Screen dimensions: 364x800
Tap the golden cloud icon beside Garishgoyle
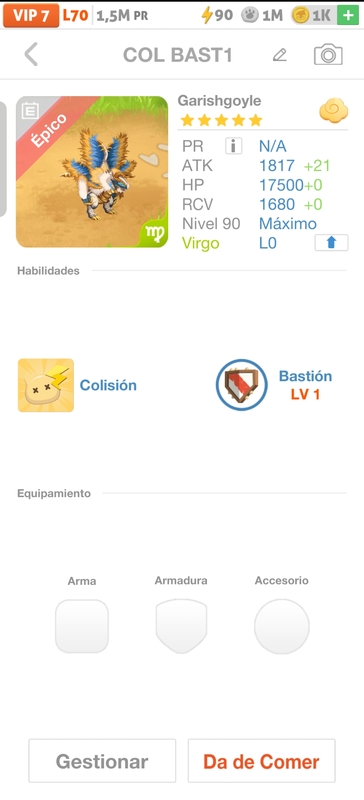pos(334,111)
